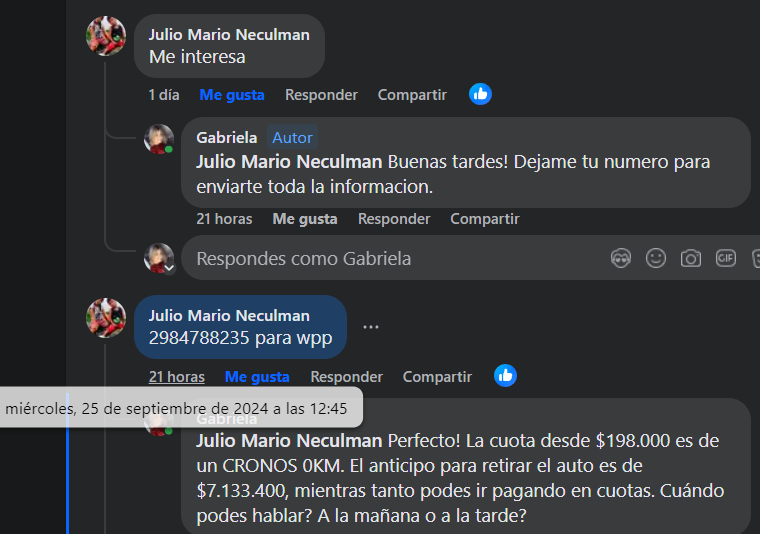Image resolution: width=760 pixels, height=534 pixels.
Task: Tap Compartir under Gabriela's 'Buenas tardes' reply
Action: pos(484,219)
